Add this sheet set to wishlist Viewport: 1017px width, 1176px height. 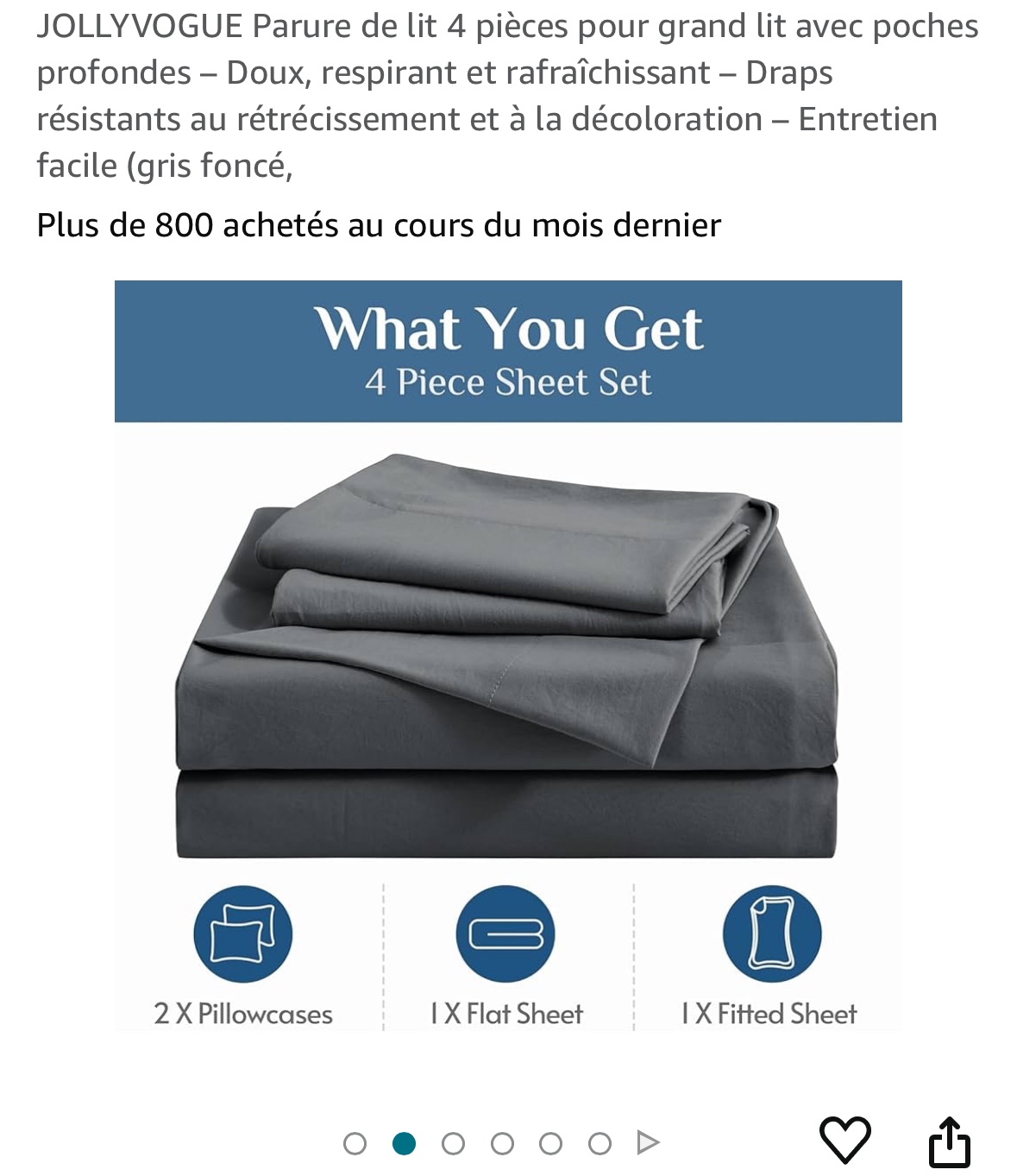tap(844, 1140)
